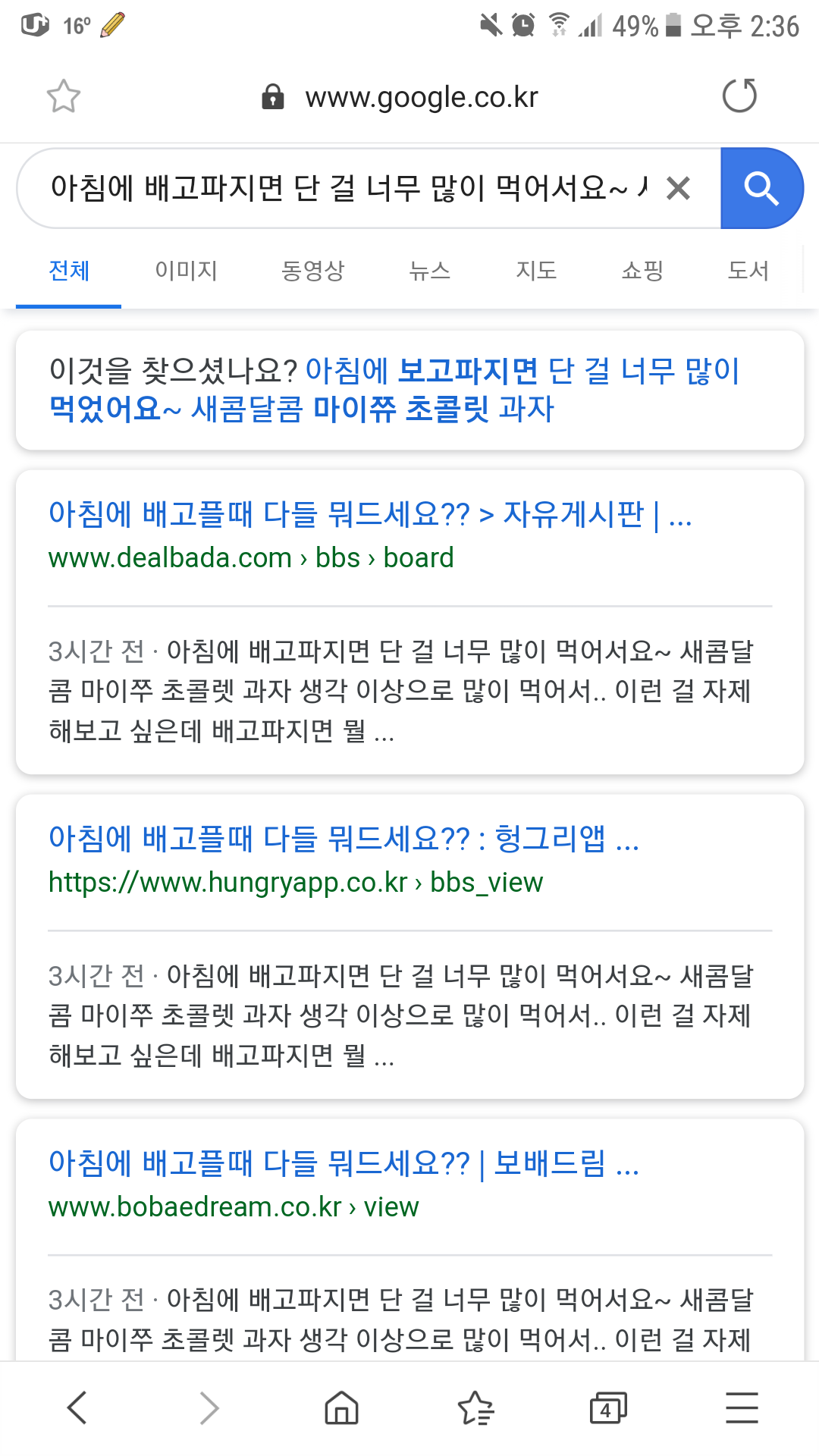Viewport: 819px width, 1456px height.
Task: Switch to the 뉴스 tab
Action: click(x=429, y=271)
